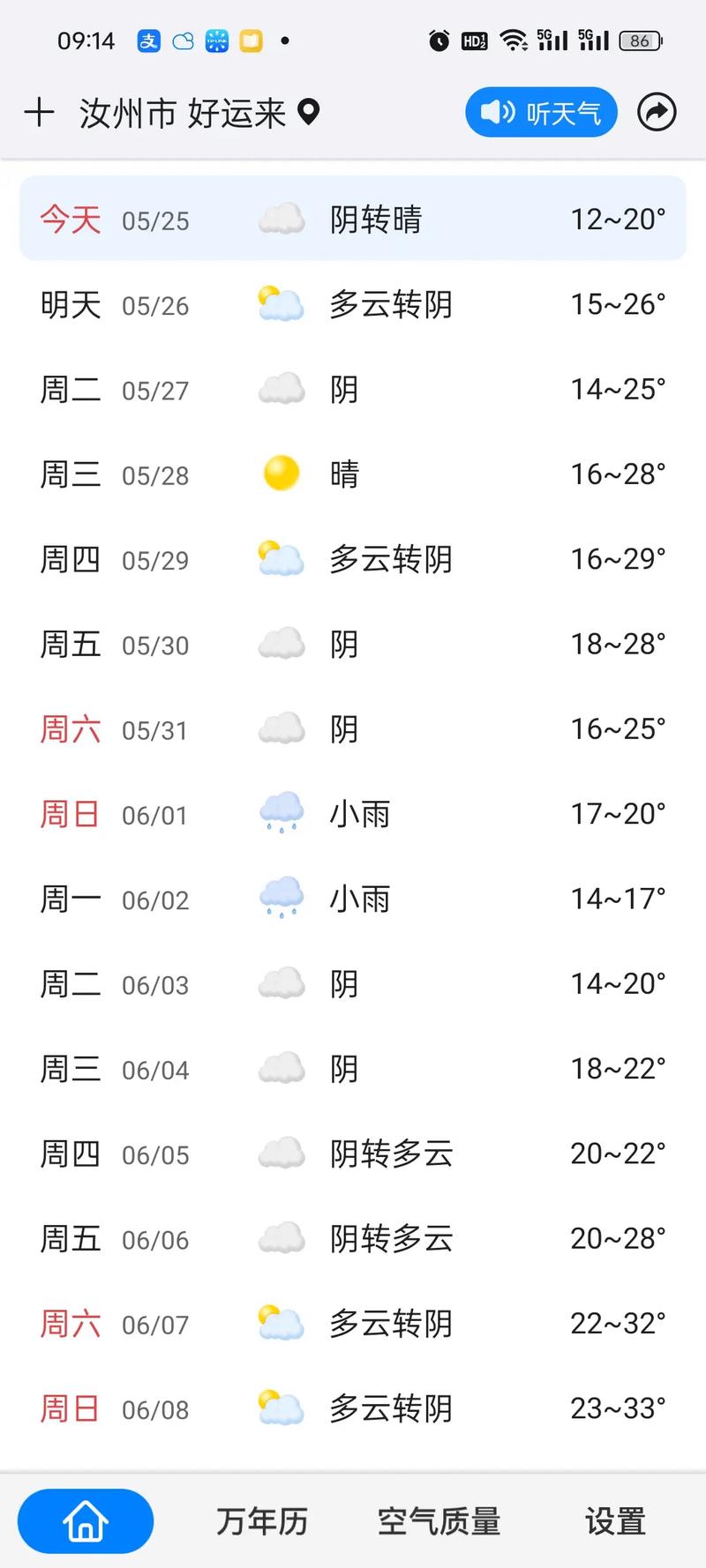Image resolution: width=706 pixels, height=1568 pixels.
Task: Tap the overcast cloud icon on 周二 05/27
Action: pos(280,389)
